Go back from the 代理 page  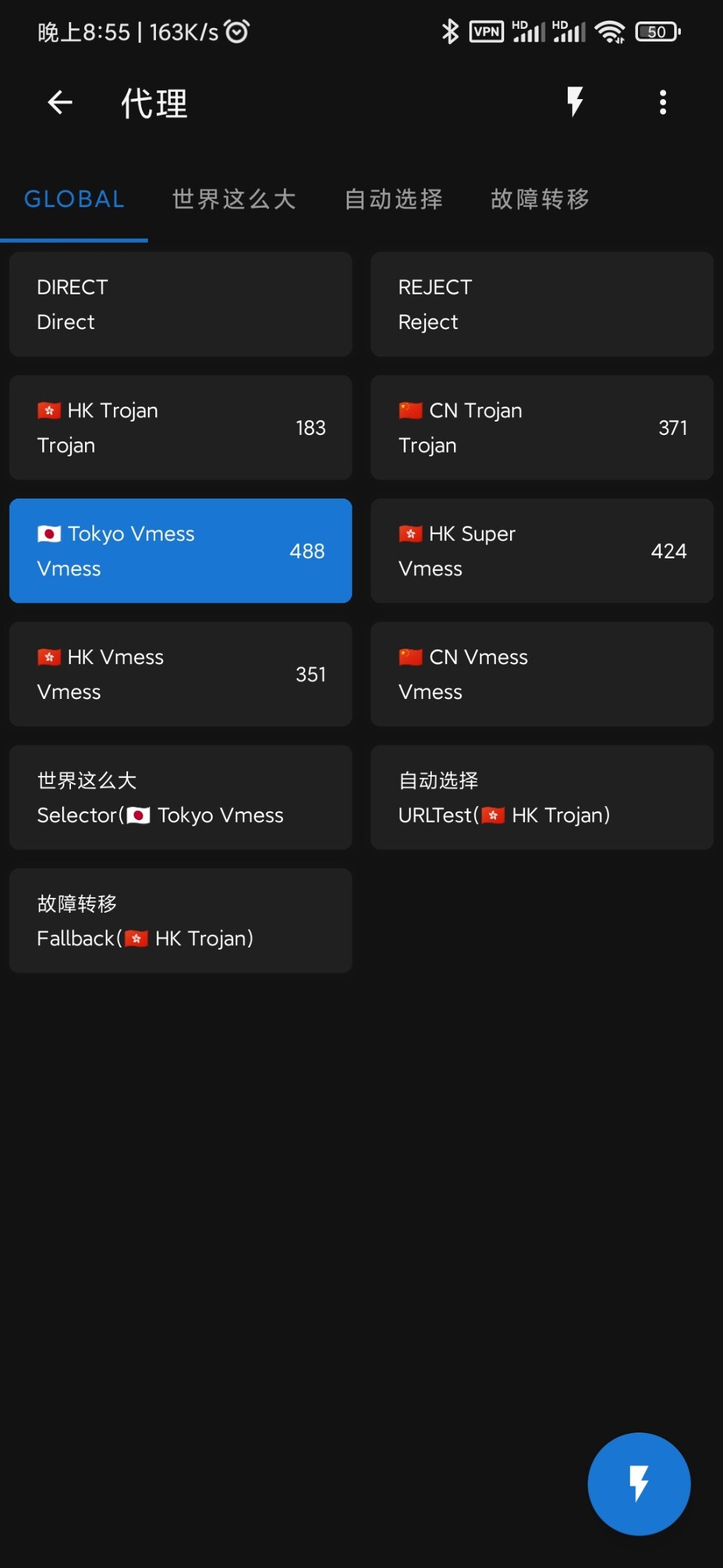[x=60, y=102]
